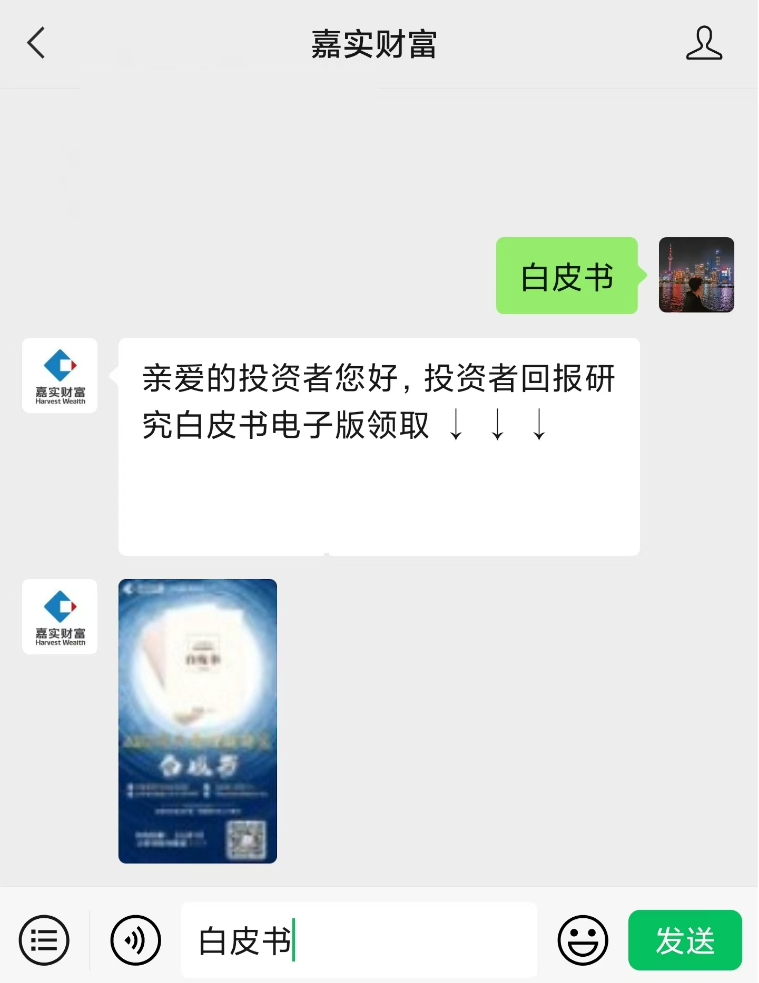Open the emoji picker

tap(583, 940)
